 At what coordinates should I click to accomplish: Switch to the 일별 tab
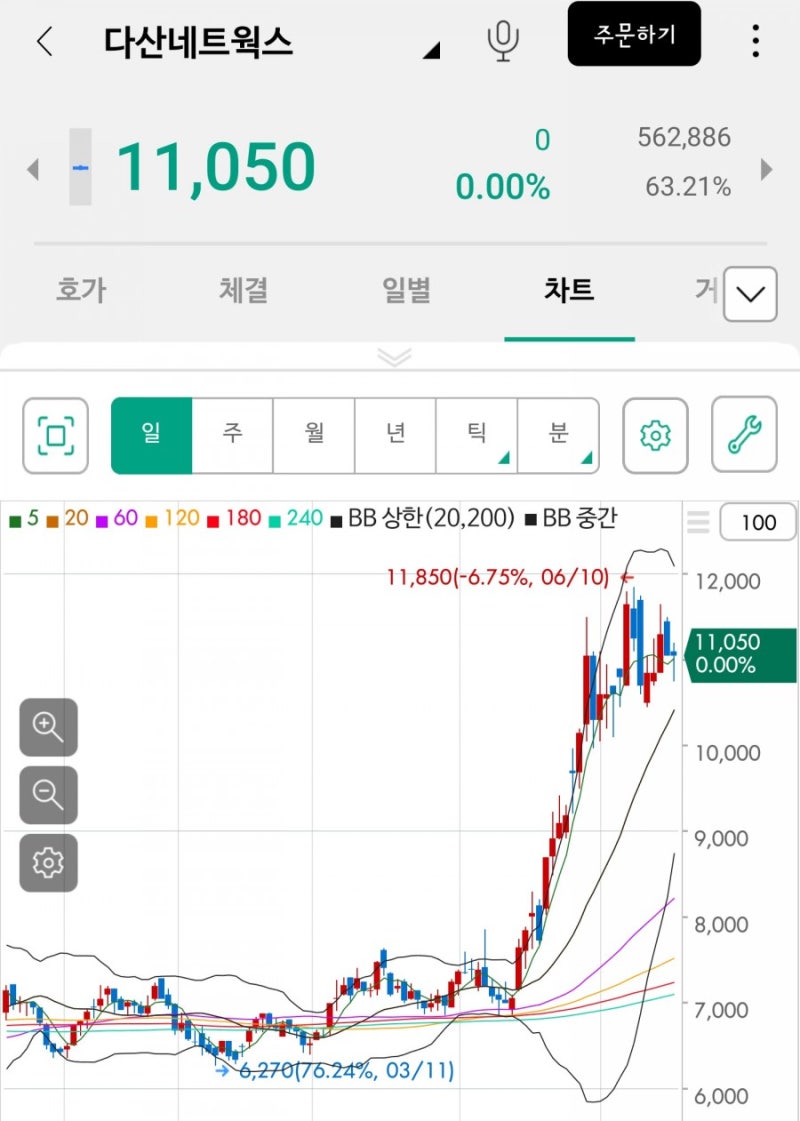point(404,290)
